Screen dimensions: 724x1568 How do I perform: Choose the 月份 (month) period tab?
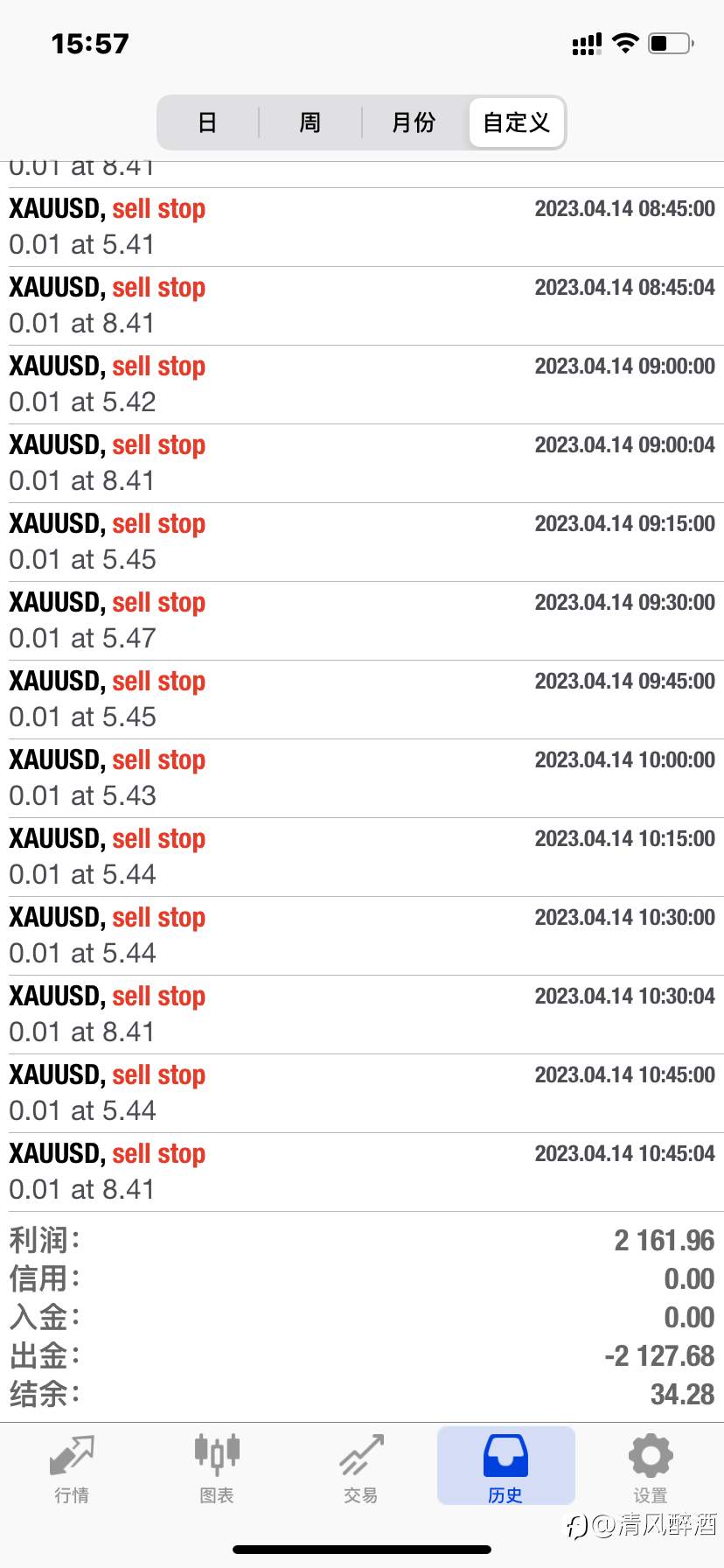pos(414,122)
